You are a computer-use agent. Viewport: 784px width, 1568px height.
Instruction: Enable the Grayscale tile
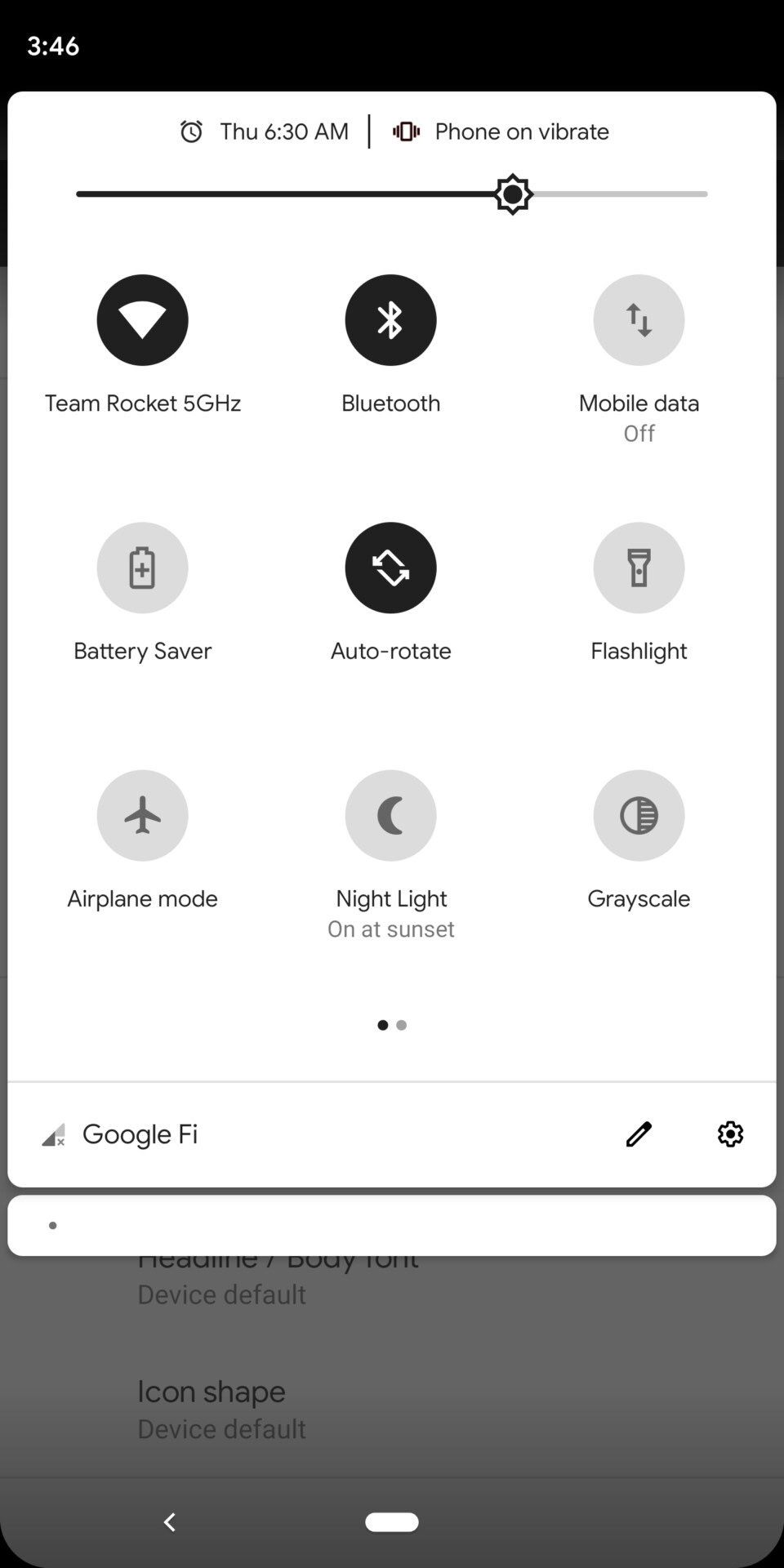pos(639,815)
